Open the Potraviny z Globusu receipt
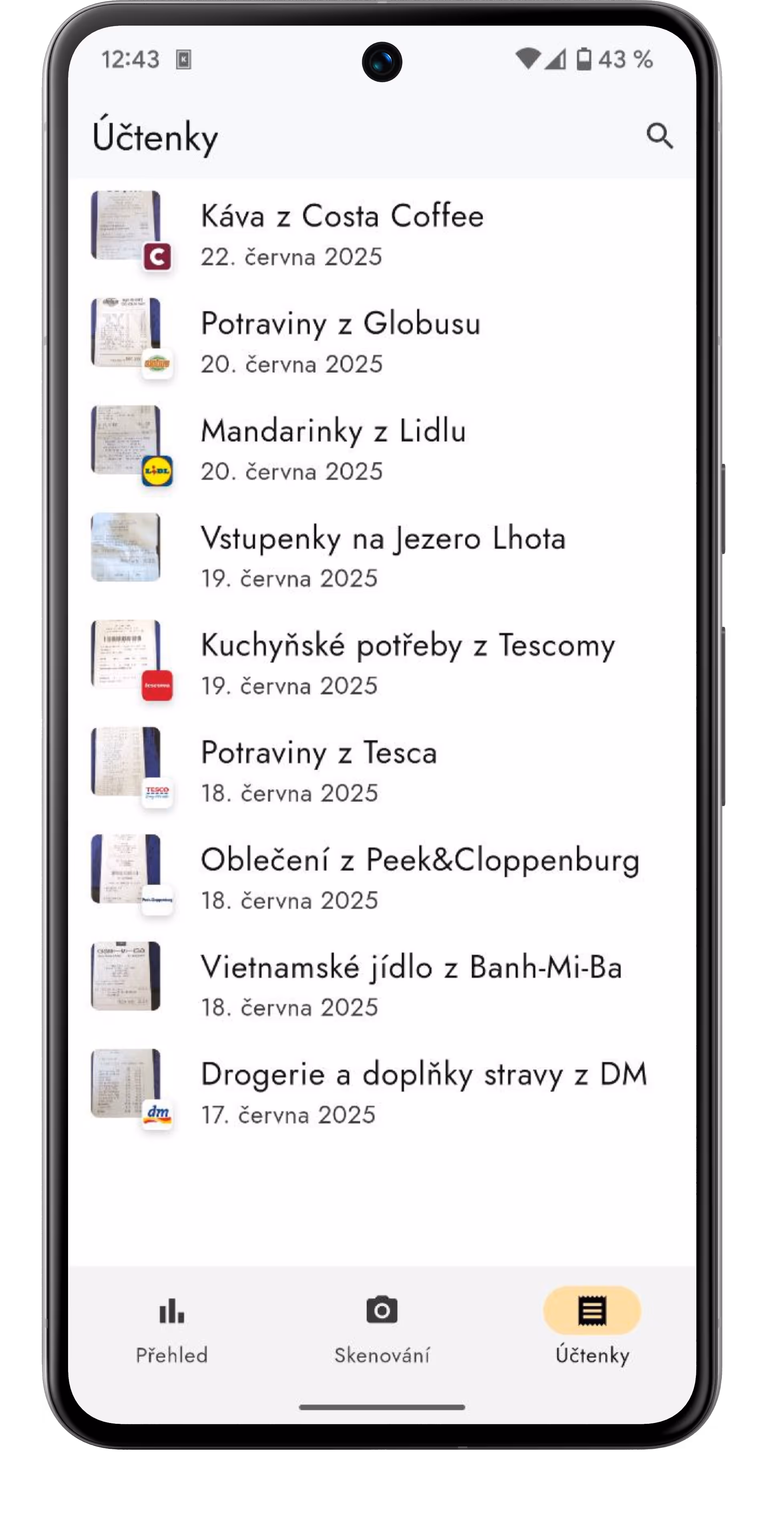Image resolution: width=784 pixels, height=1538 pixels. click(382, 340)
